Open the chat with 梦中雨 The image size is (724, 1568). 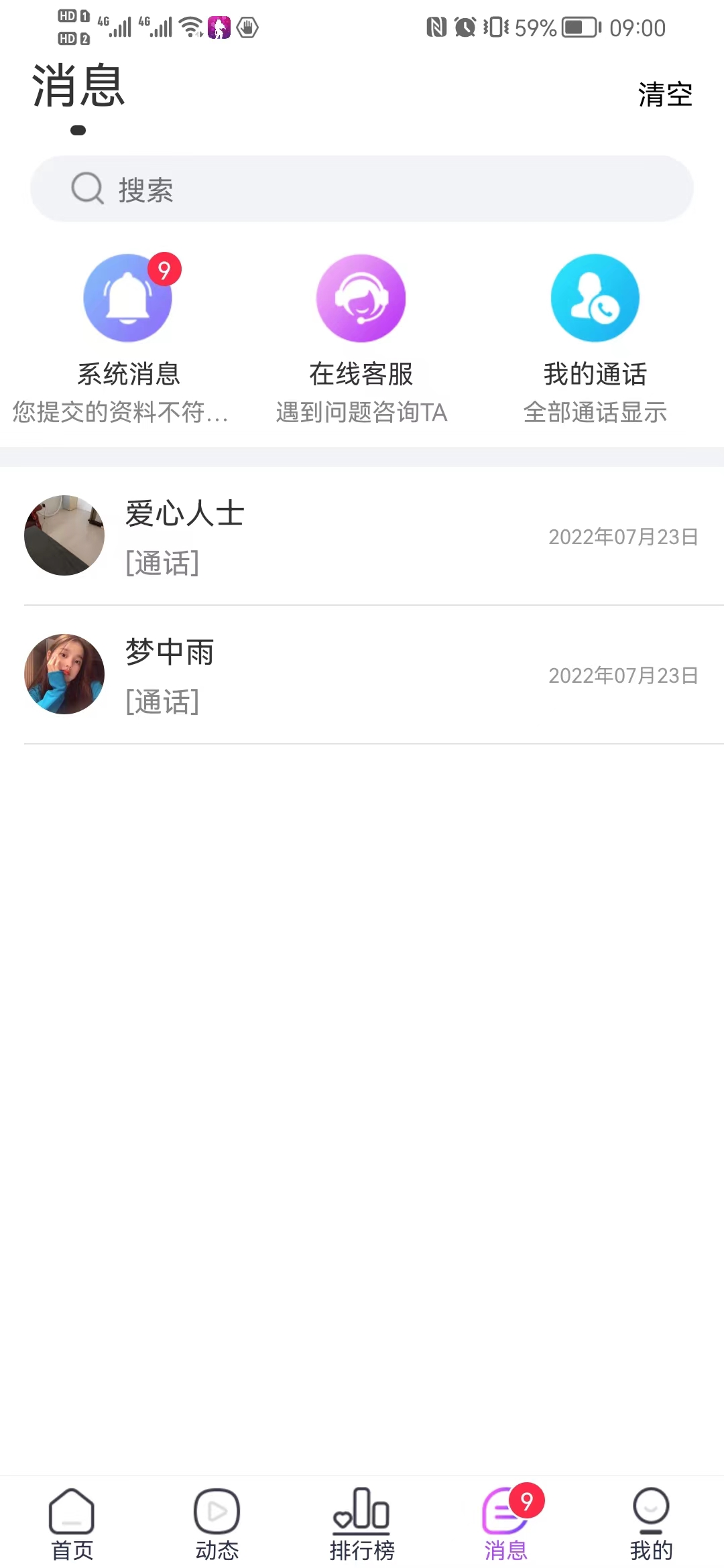tap(362, 675)
